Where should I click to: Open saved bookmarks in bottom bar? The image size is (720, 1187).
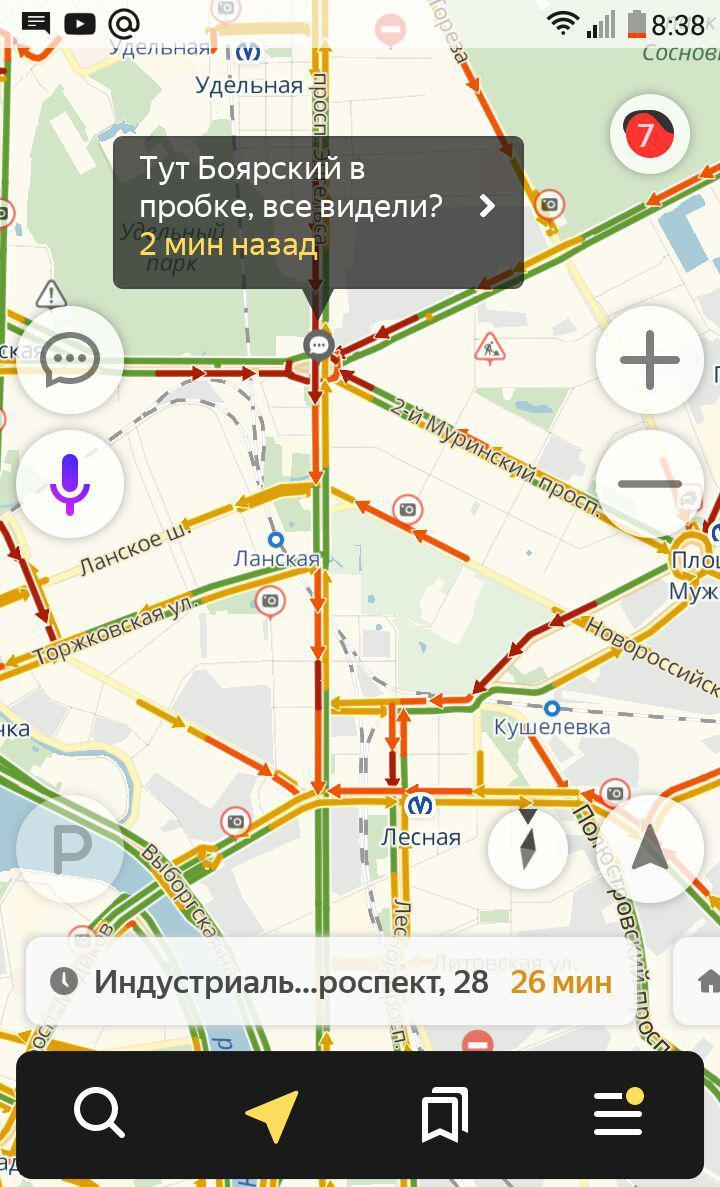click(x=445, y=1115)
